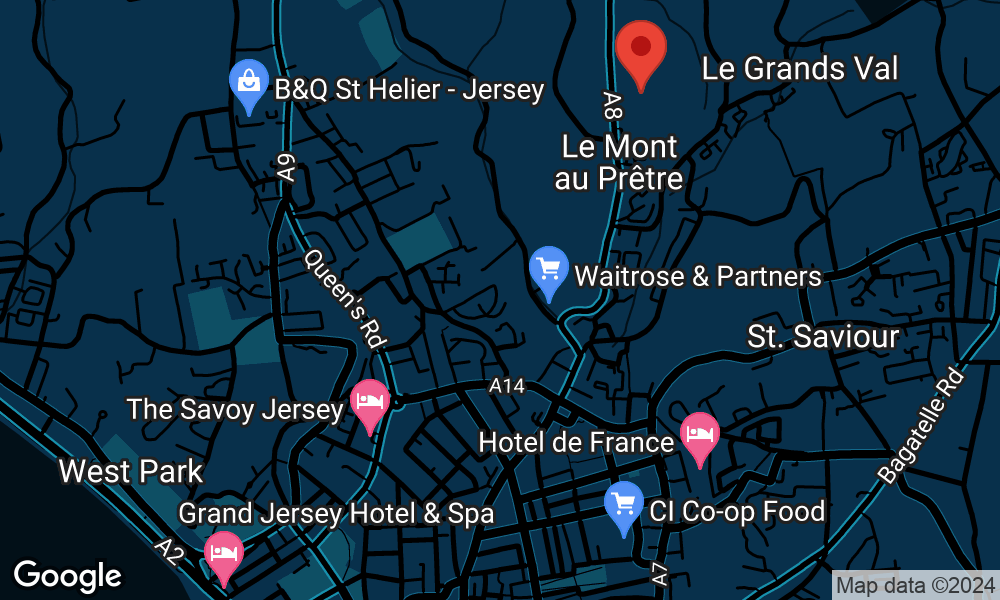Select the Hotel de France marker
The height and width of the screenshot is (600, 1000).
[x=699, y=435]
